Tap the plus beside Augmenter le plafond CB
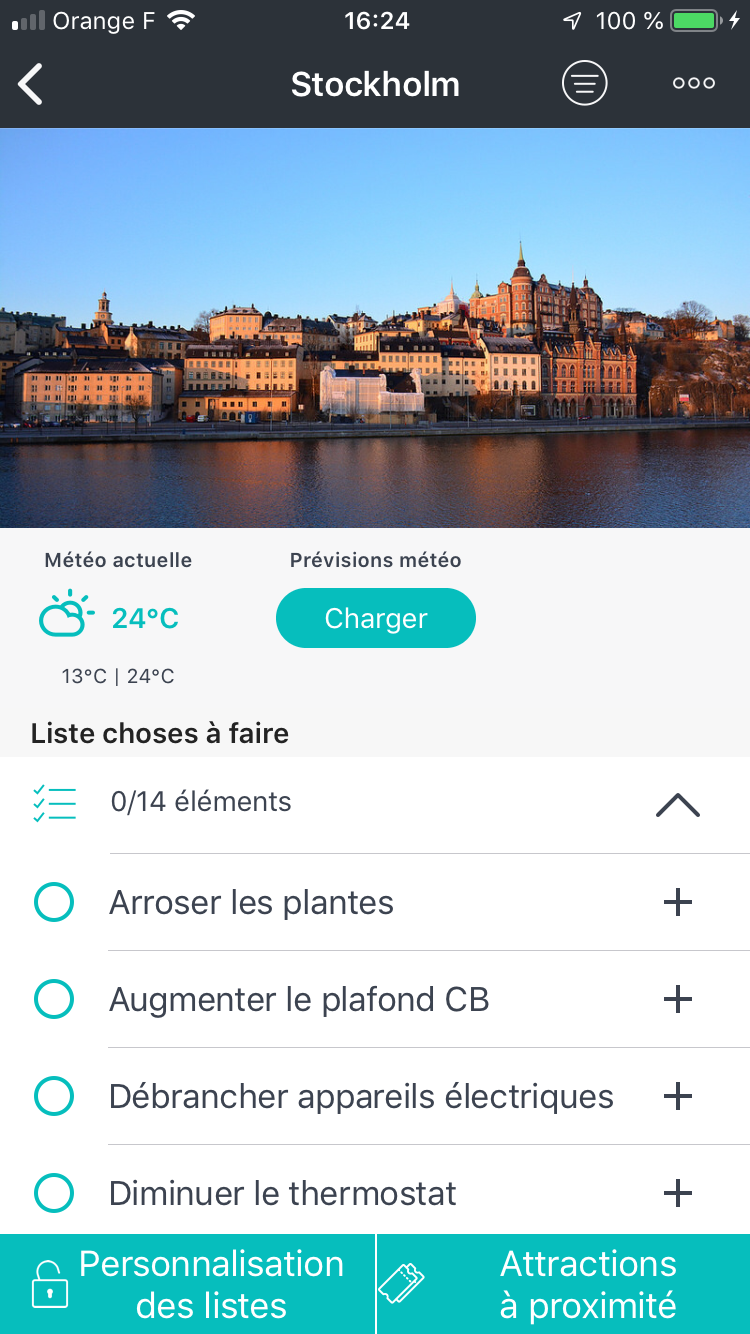Image resolution: width=750 pixels, height=1334 pixels. point(678,999)
